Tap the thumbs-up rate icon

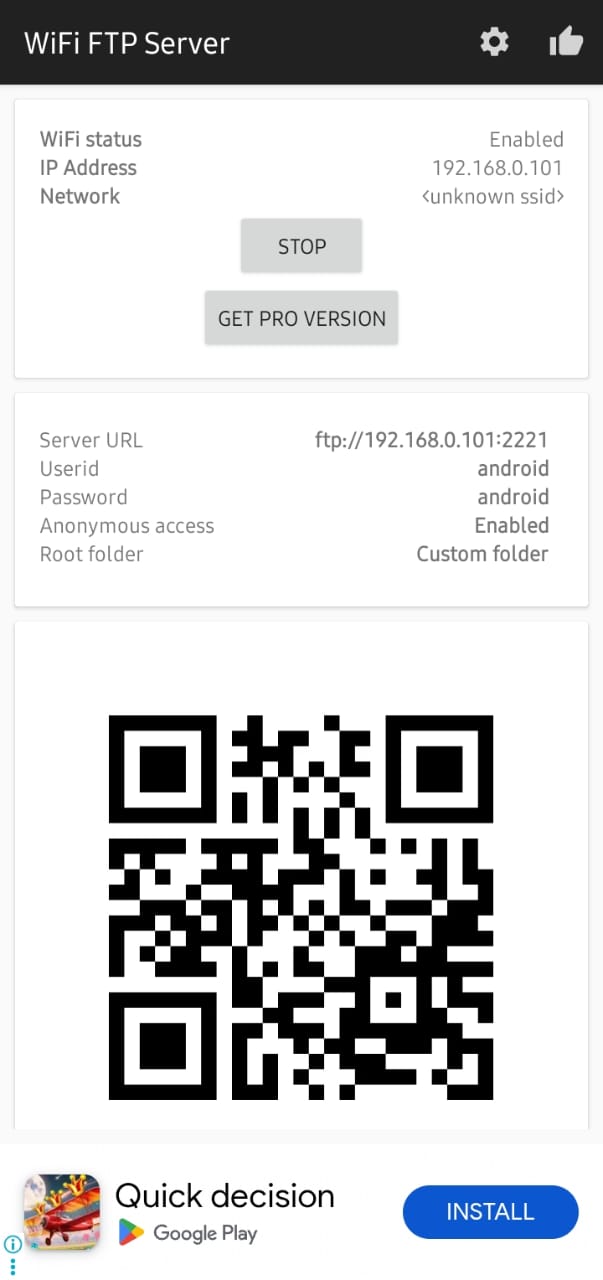pyautogui.click(x=566, y=42)
